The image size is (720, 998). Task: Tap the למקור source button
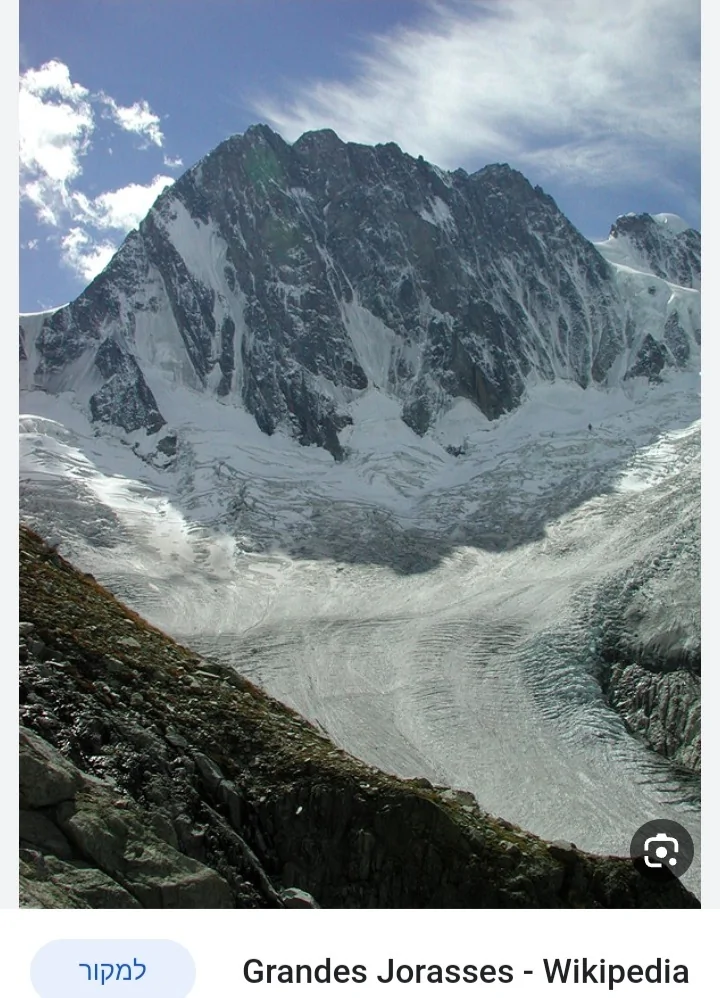(113, 970)
